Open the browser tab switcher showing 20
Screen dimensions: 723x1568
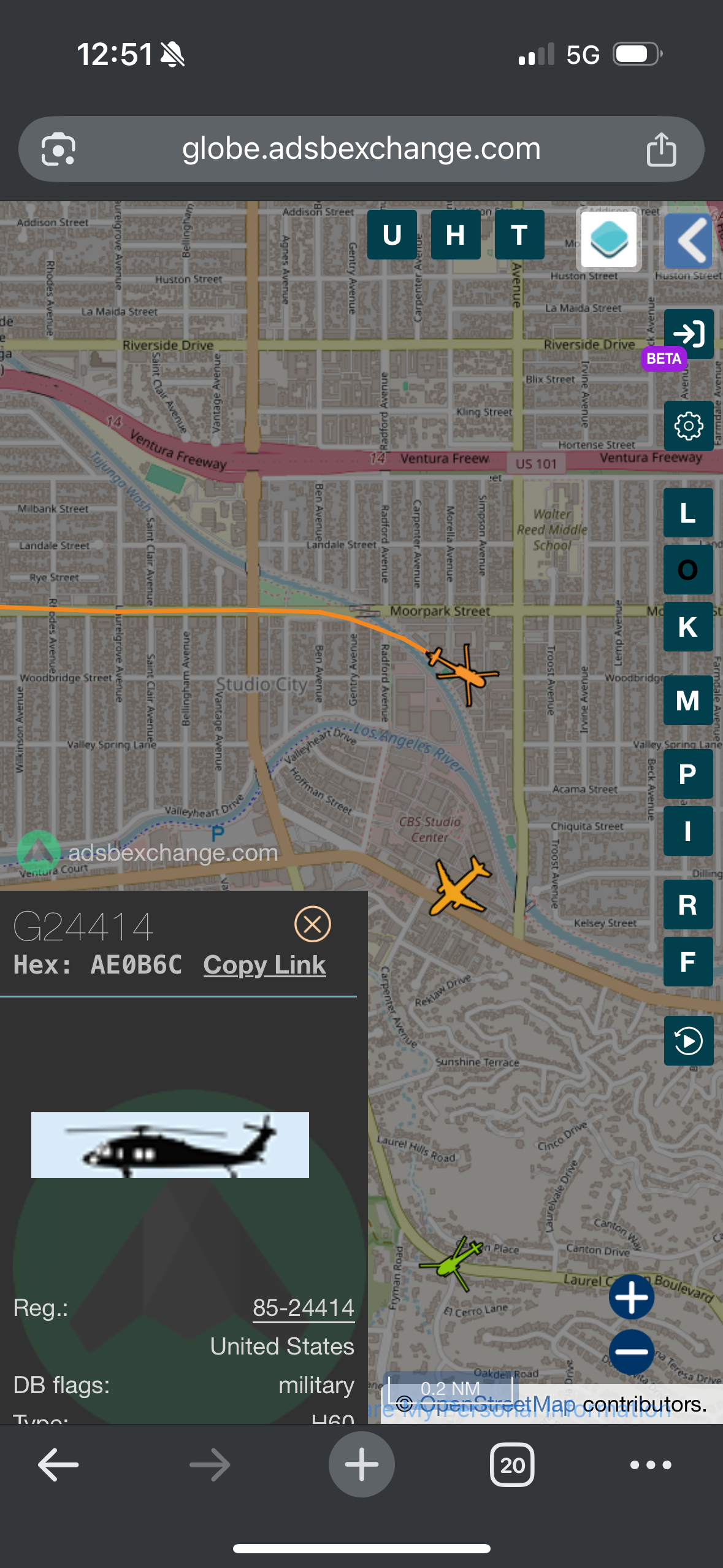point(512,1465)
